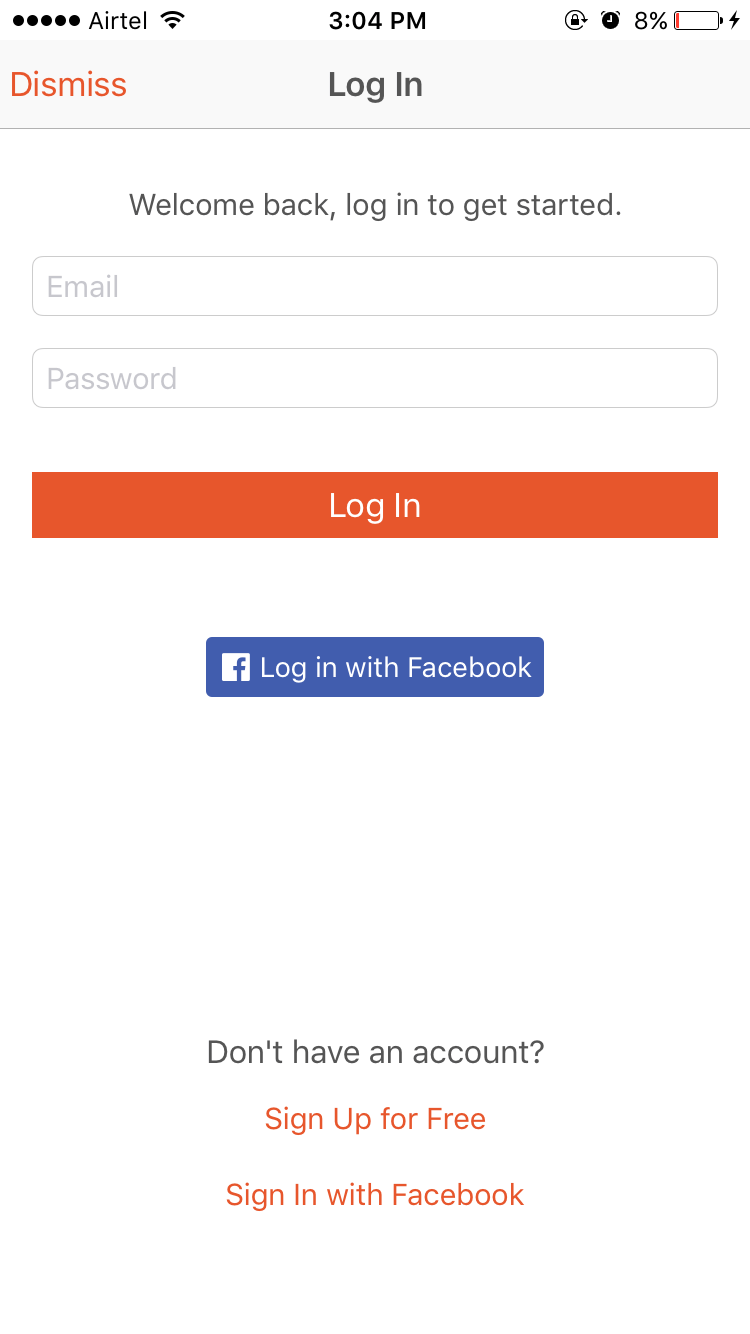Viewport: 750px width, 1334px height.
Task: Tap the orange Log In button
Action: (375, 505)
